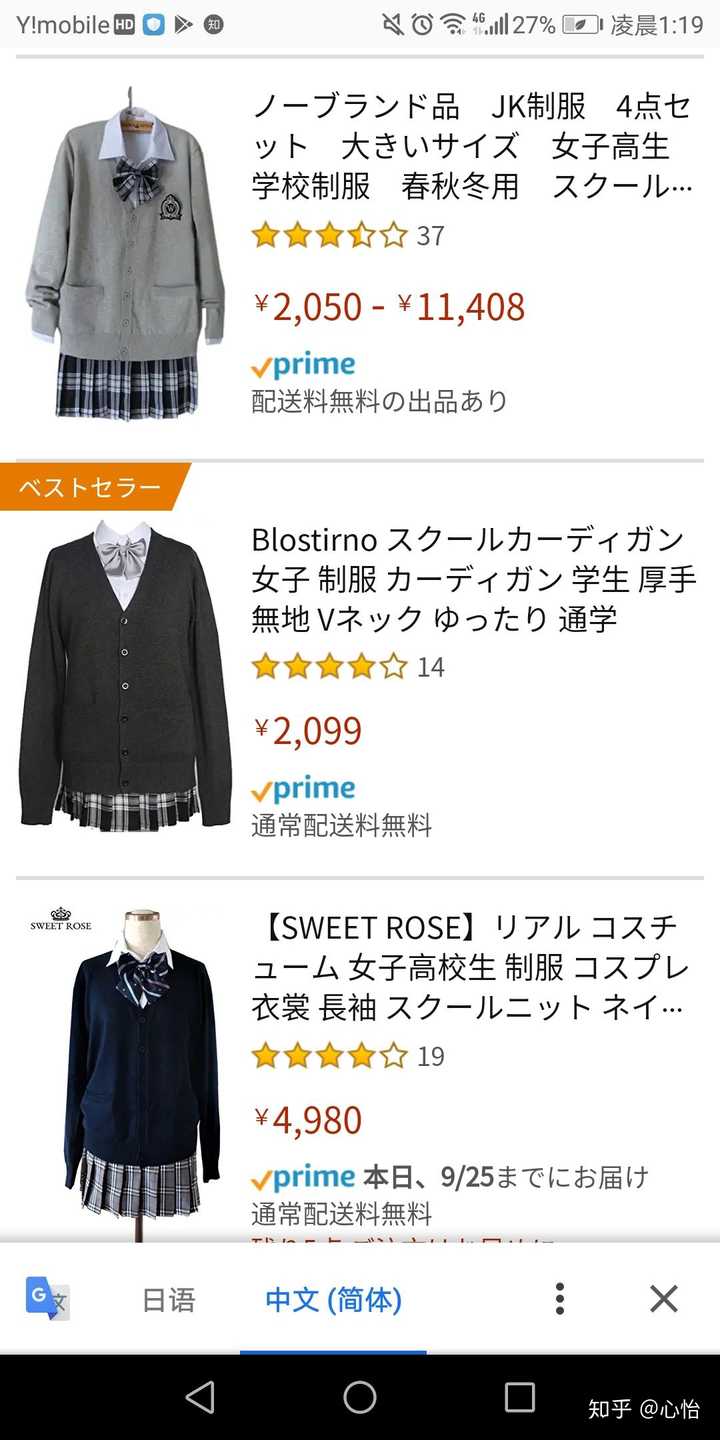Open the translate bar overflow menu
720x1440 pixels.
click(560, 1299)
